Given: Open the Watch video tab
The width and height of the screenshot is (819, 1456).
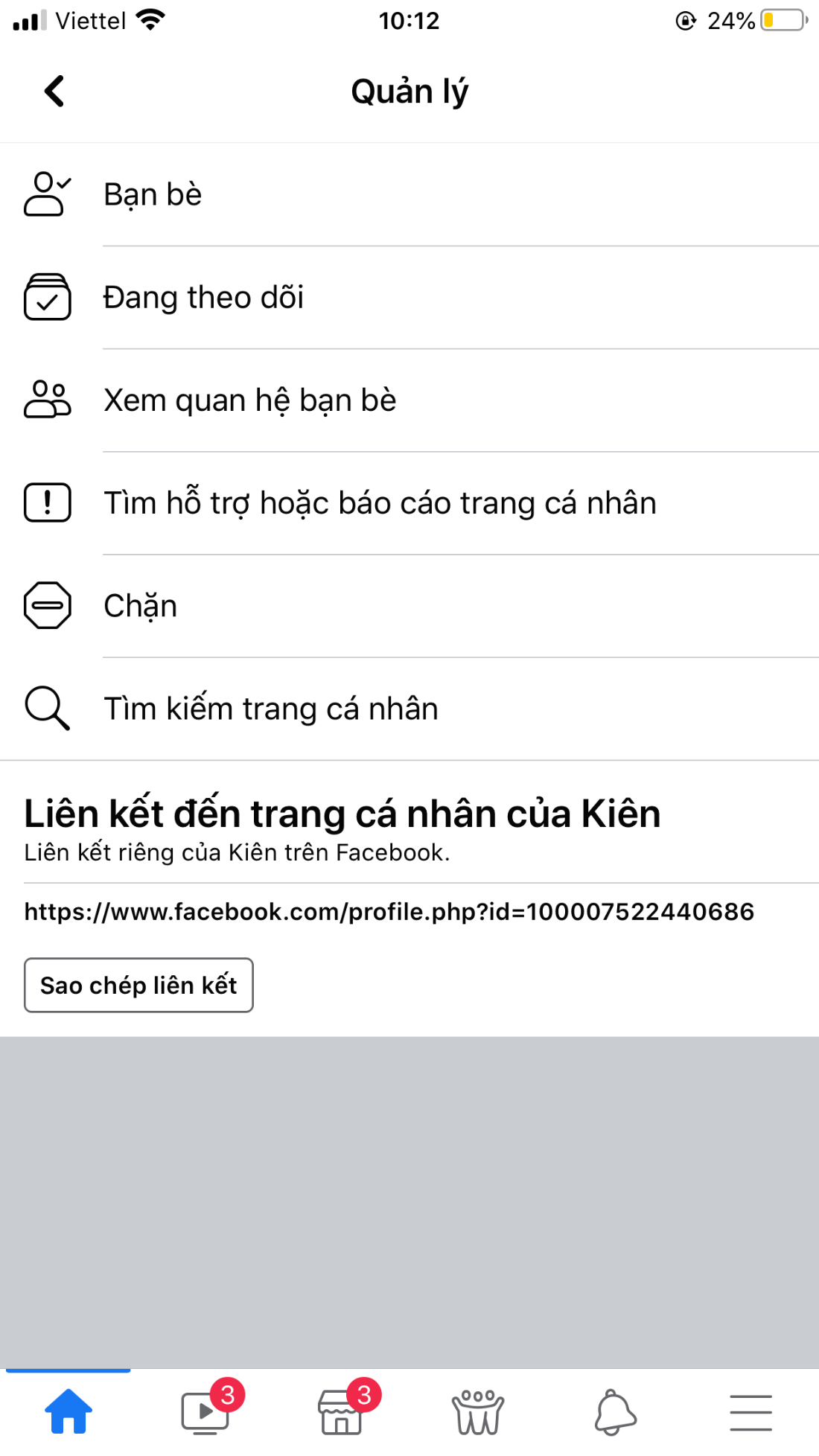Looking at the screenshot, I should pyautogui.click(x=205, y=1411).
